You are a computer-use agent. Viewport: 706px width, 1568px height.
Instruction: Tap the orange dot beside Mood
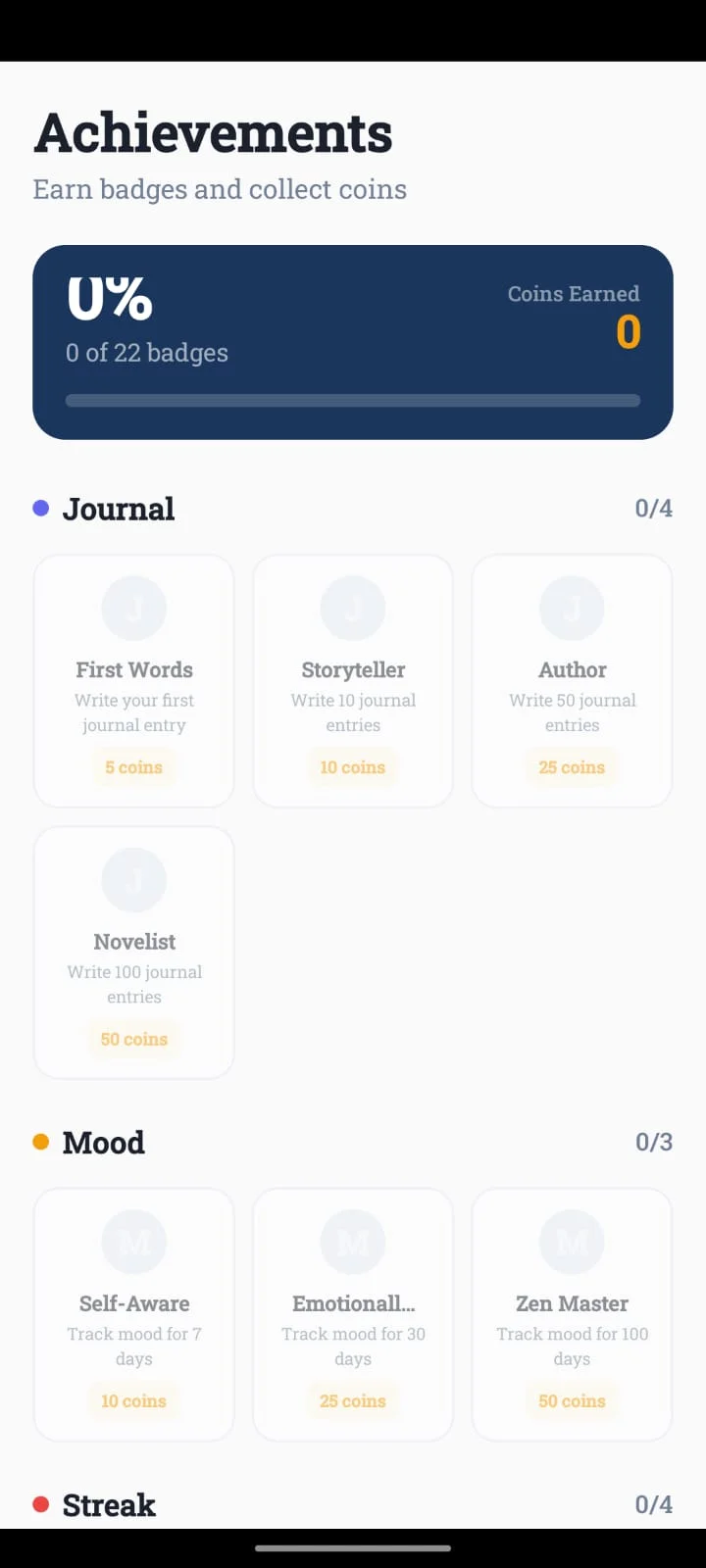click(x=40, y=1141)
